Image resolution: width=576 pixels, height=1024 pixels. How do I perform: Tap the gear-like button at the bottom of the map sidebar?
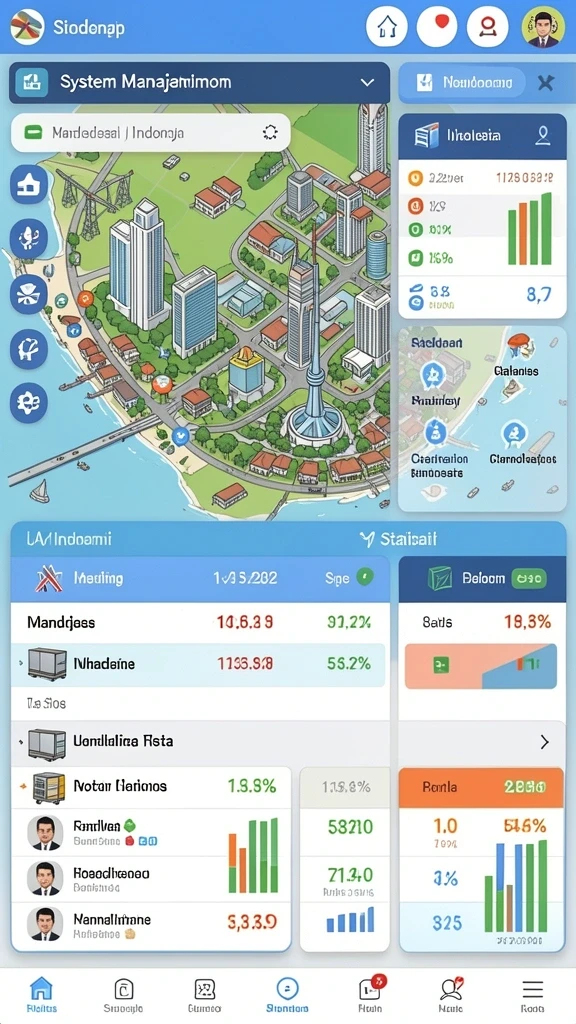[29, 402]
